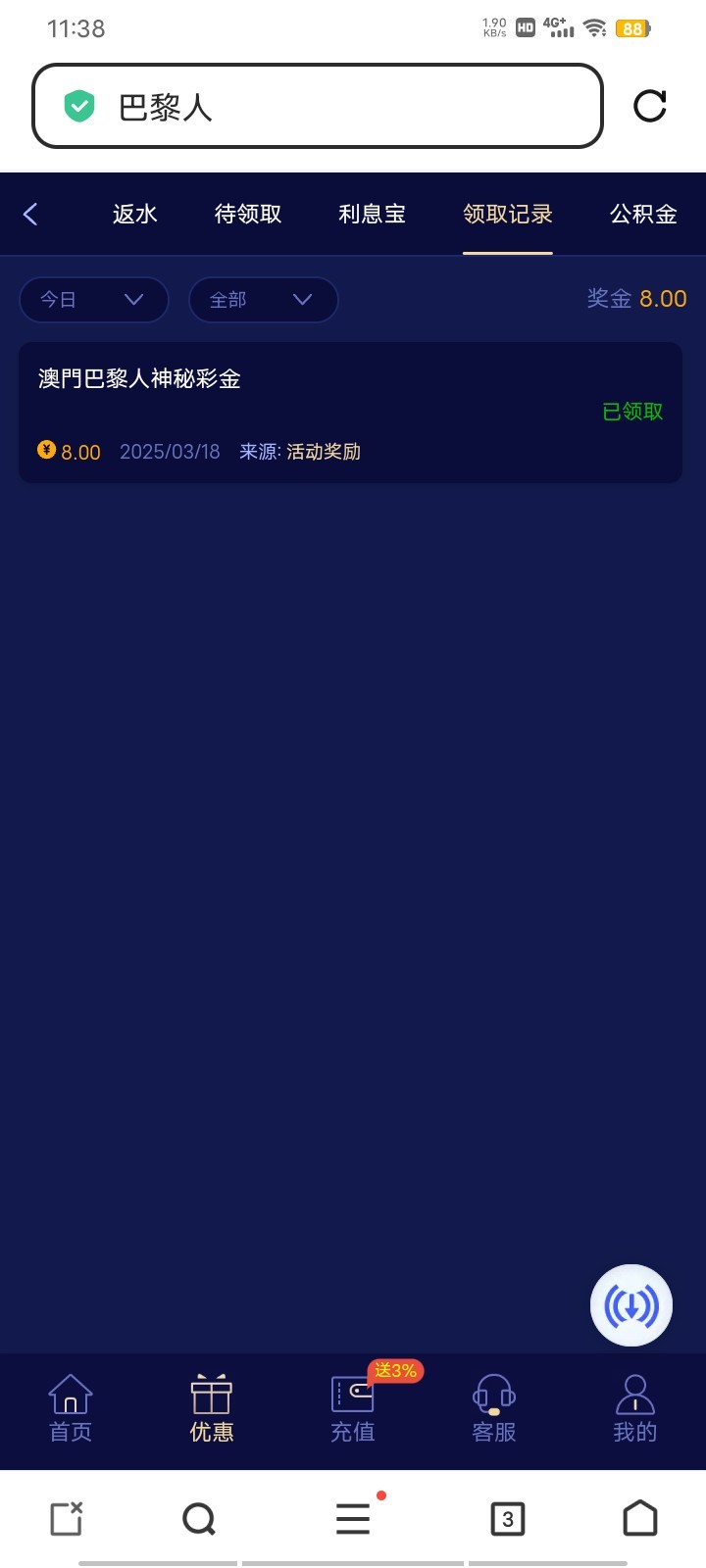Open the 优惠 bottom tab
Viewport: 706px width, 1568px height.
coord(212,1409)
